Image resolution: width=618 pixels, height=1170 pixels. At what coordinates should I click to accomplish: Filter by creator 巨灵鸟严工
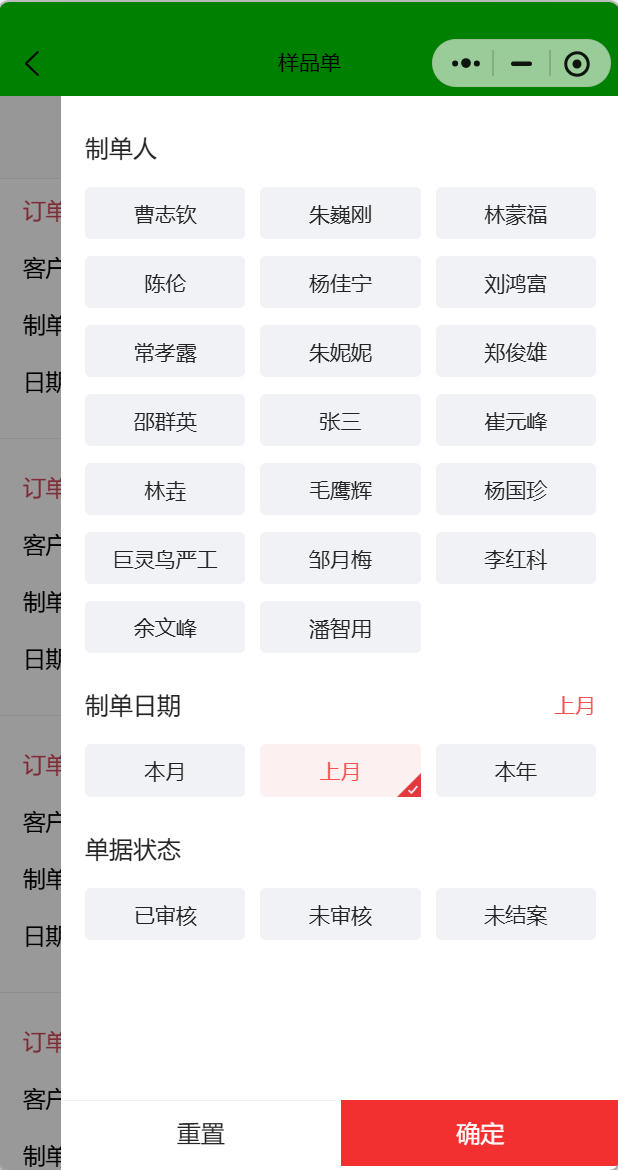tap(165, 559)
